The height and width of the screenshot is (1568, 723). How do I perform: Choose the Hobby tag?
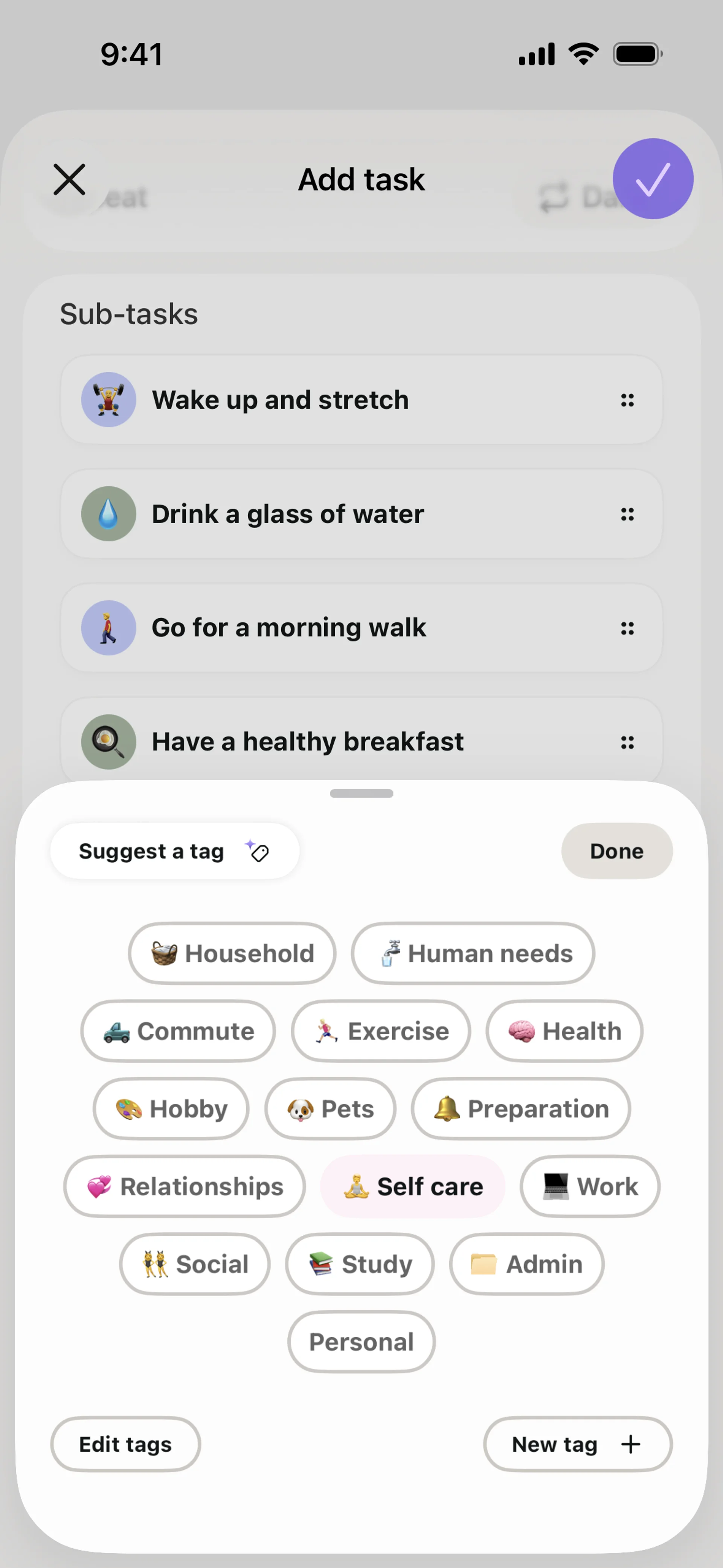pos(171,1108)
